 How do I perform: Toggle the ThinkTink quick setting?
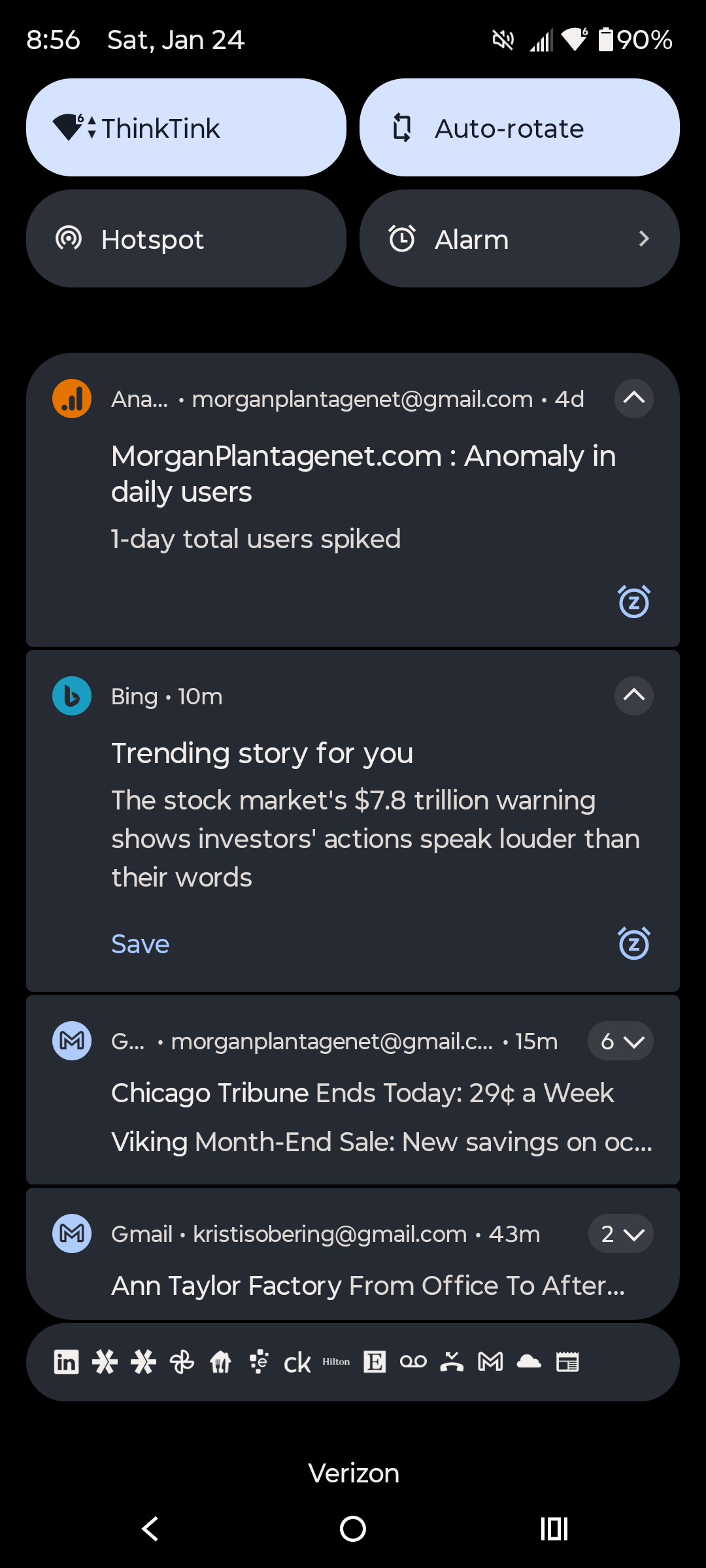[x=186, y=127]
